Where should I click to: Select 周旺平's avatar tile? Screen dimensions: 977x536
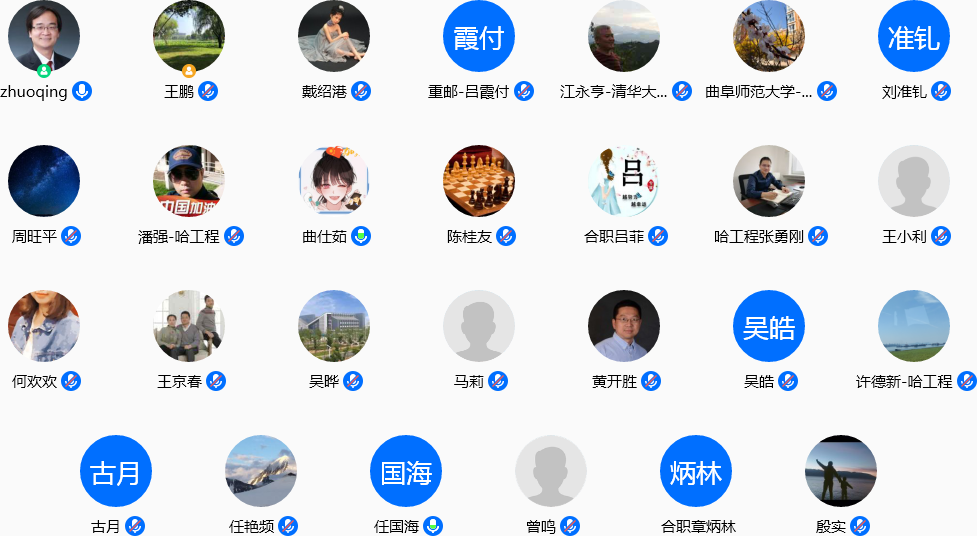[x=44, y=181]
